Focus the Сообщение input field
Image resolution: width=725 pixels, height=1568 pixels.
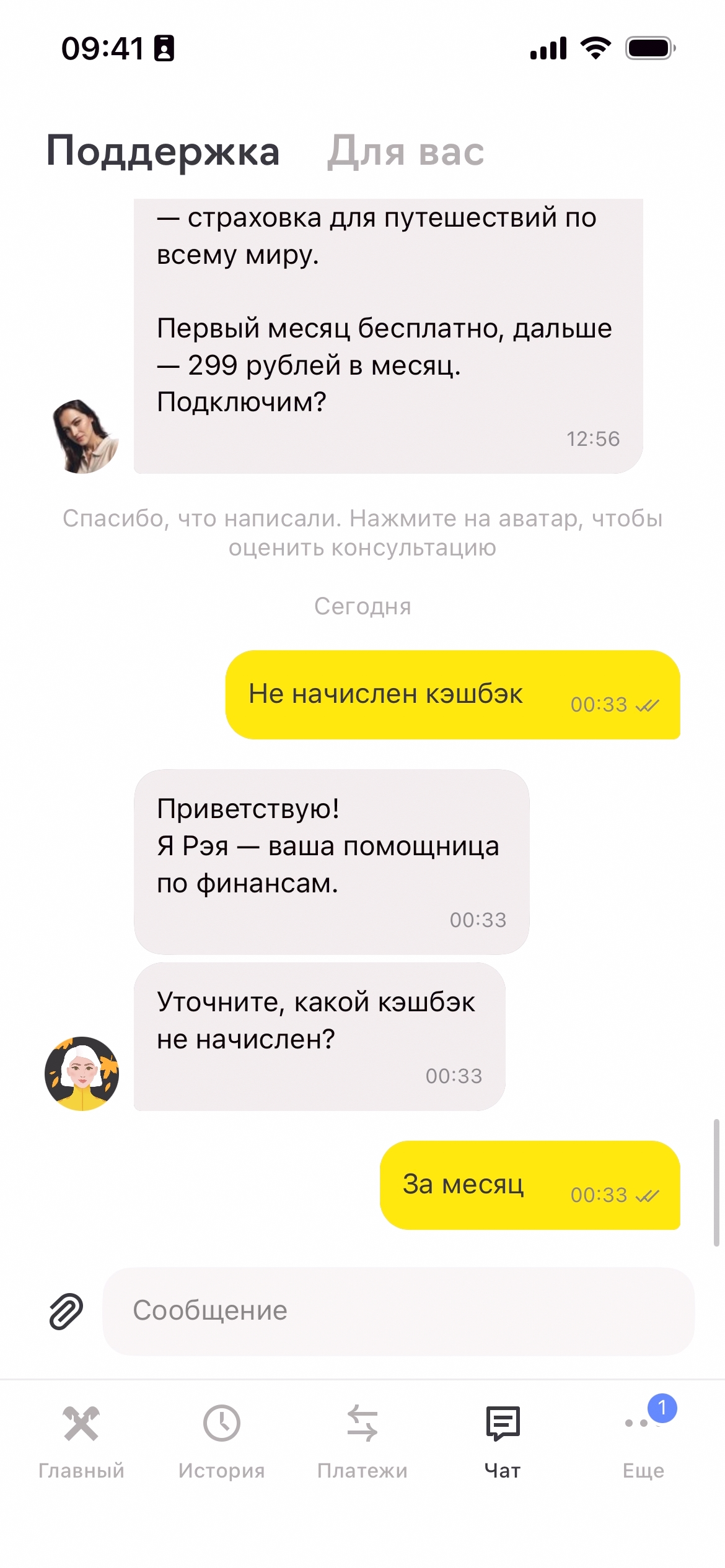pos(398,1311)
